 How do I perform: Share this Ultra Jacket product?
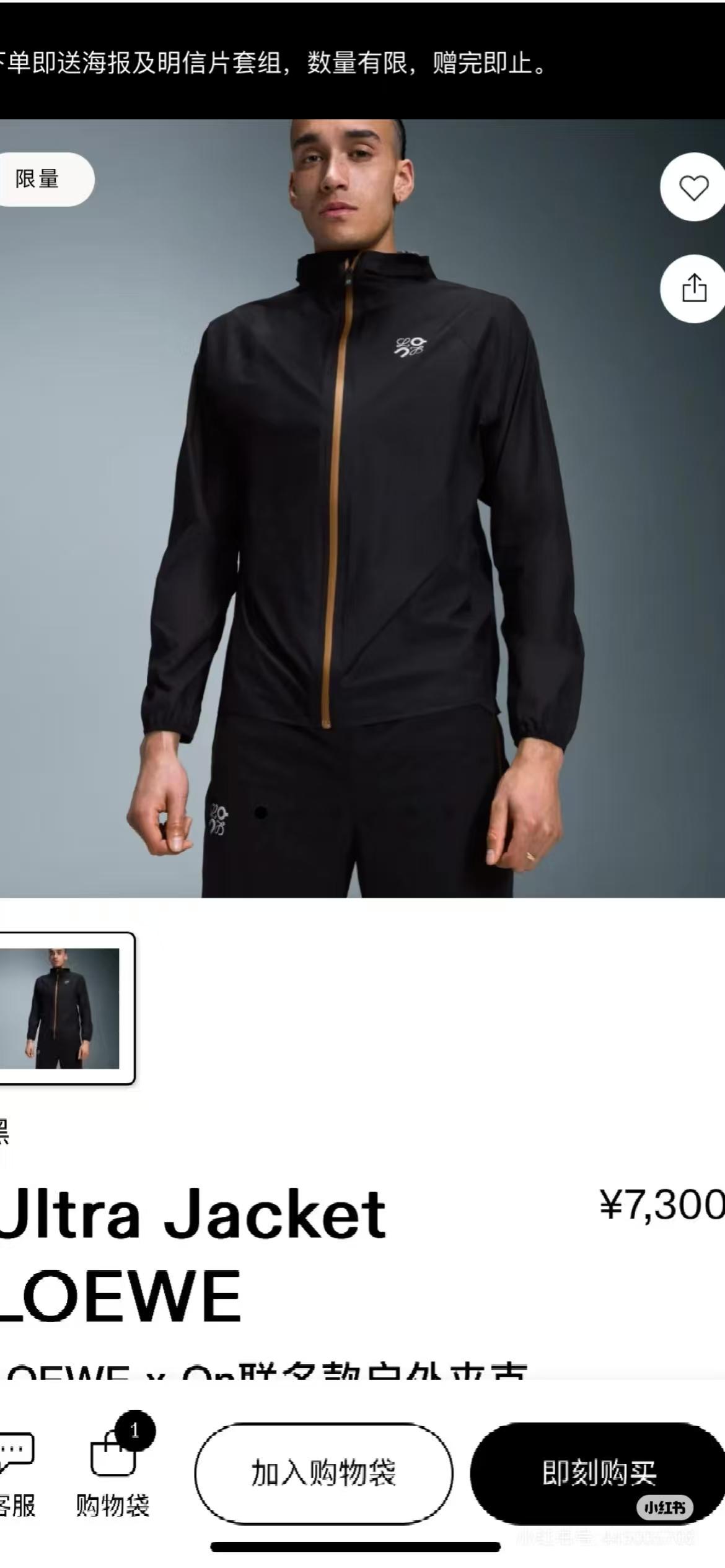click(693, 288)
